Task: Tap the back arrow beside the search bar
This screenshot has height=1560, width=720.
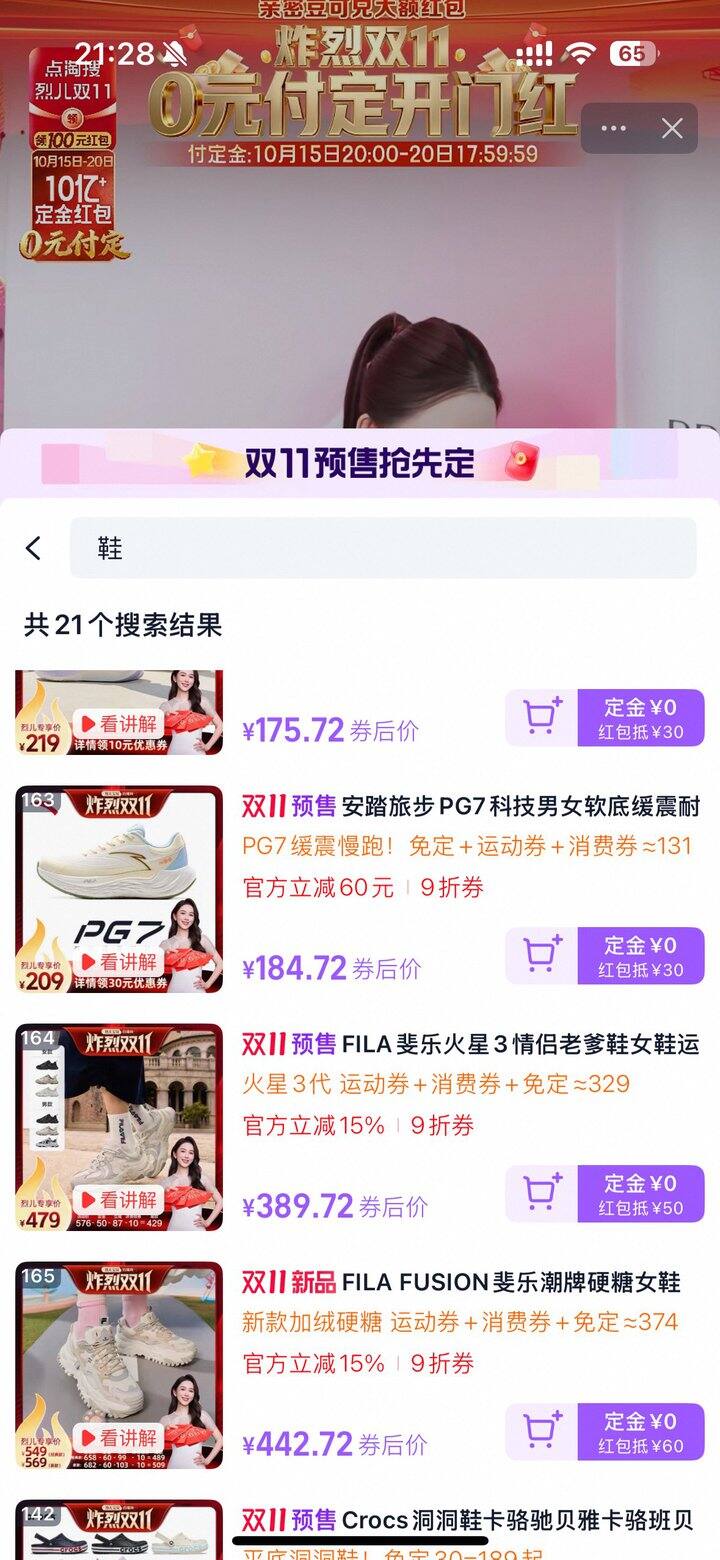Action: 33,548
